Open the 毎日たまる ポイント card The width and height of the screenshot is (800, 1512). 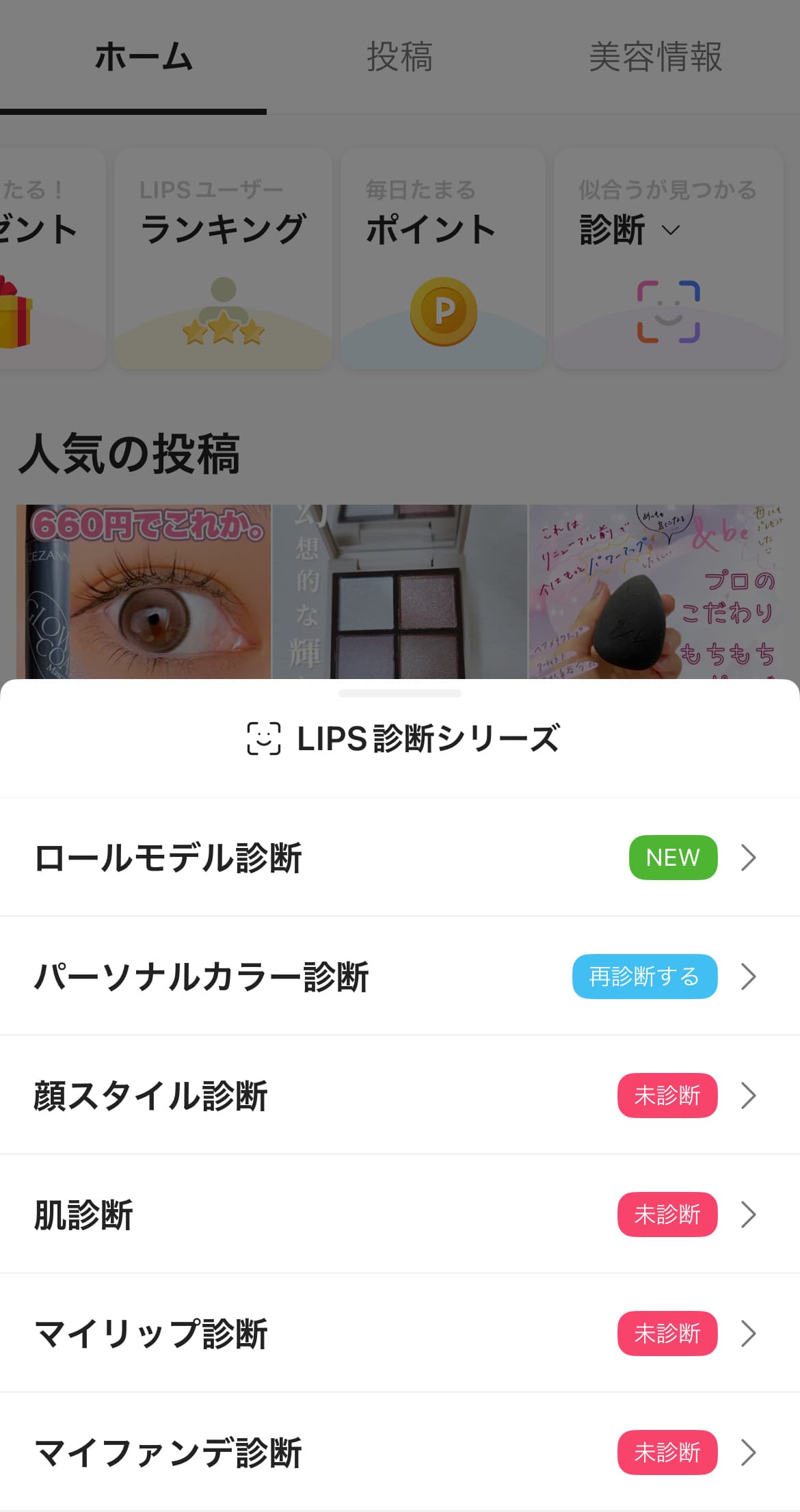coord(443,258)
